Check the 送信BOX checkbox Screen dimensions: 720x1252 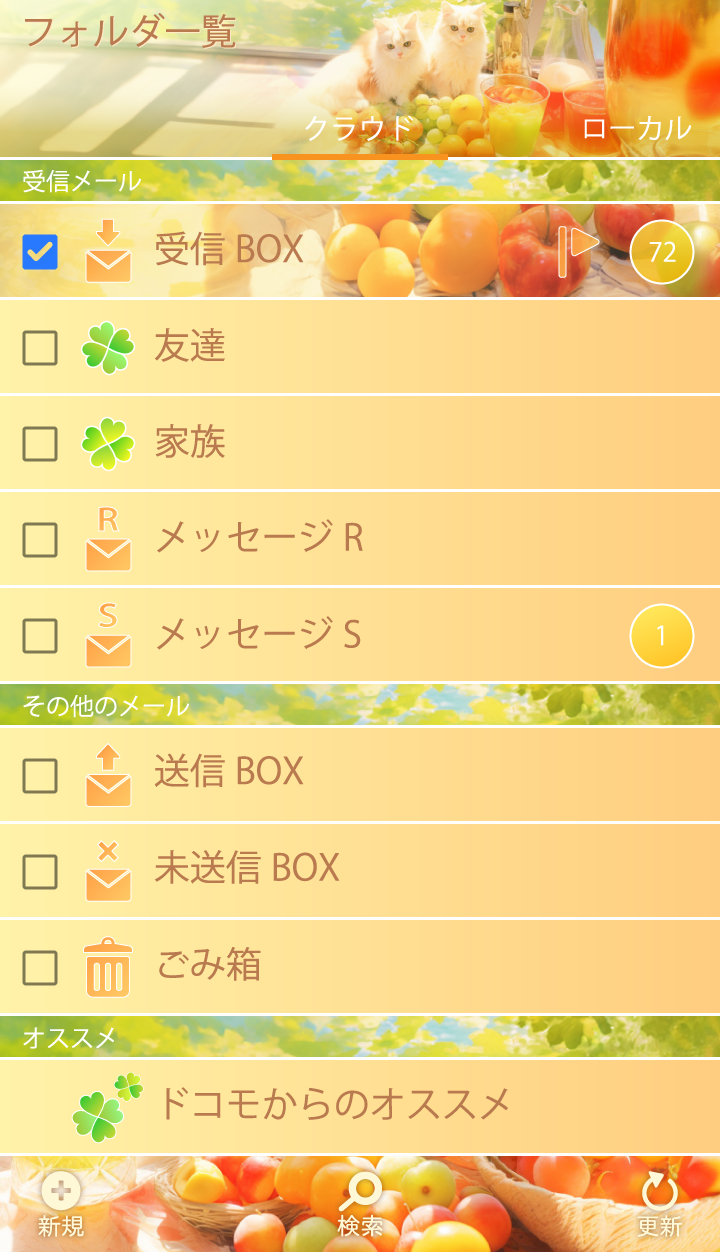tap(40, 776)
